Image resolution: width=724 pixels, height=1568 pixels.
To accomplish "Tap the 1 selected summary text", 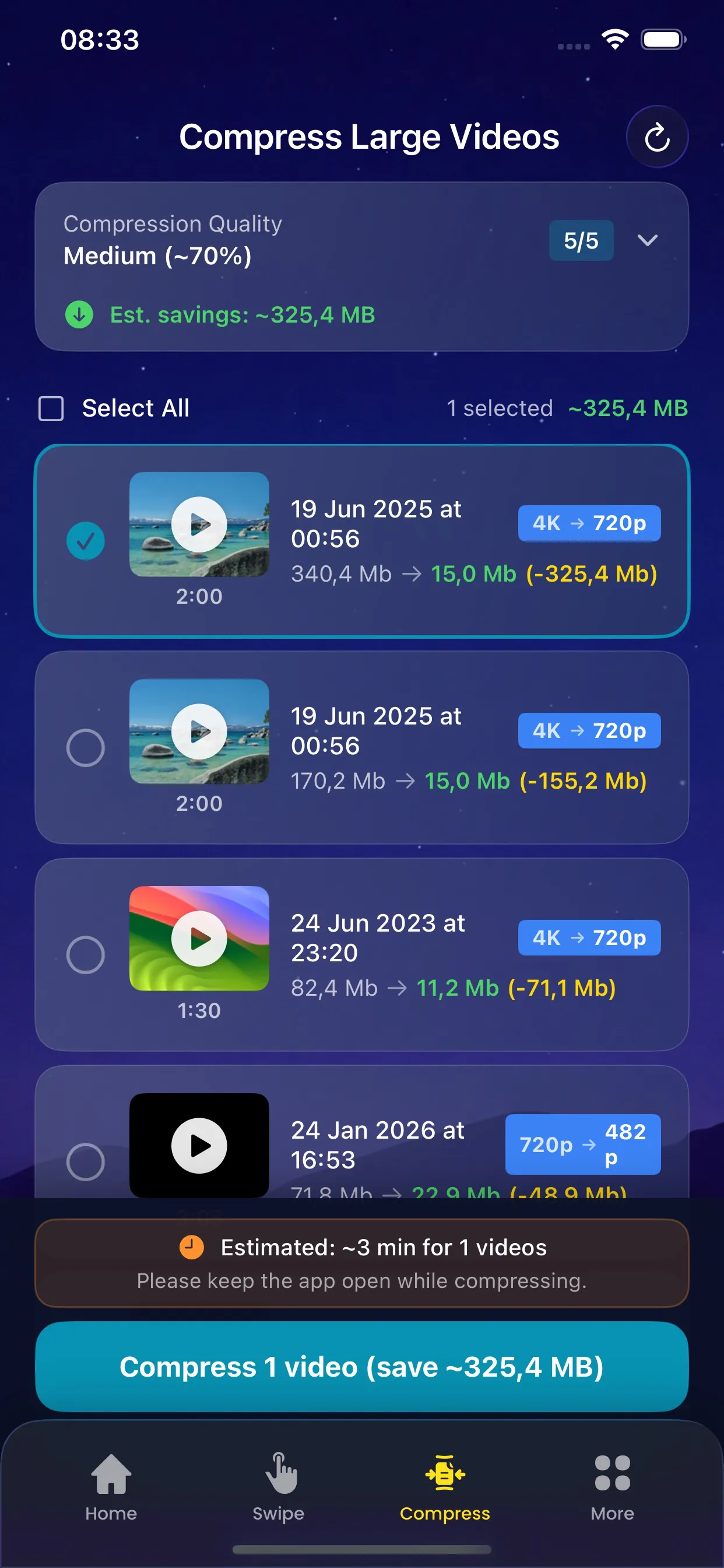I will click(500, 408).
